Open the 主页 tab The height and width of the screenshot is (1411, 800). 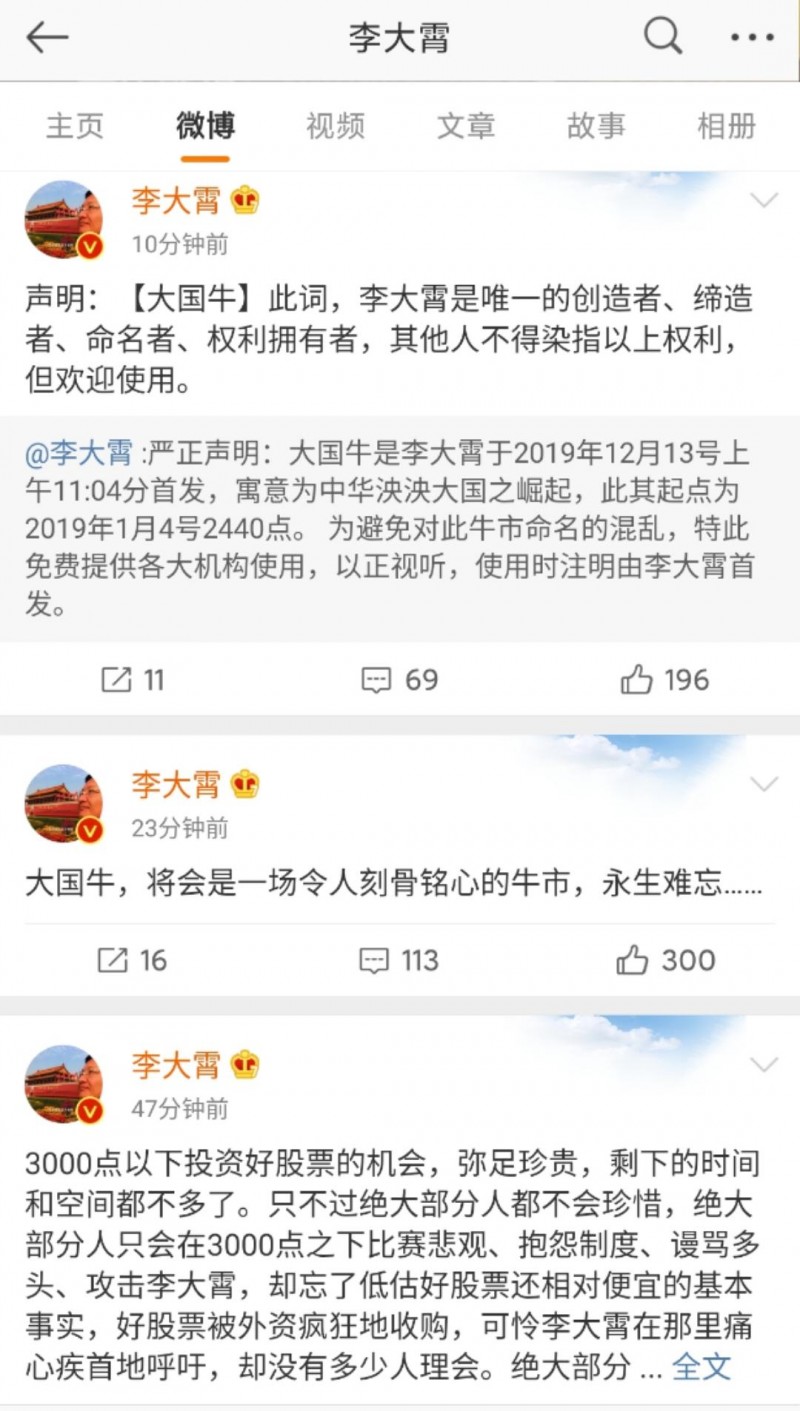(x=75, y=125)
